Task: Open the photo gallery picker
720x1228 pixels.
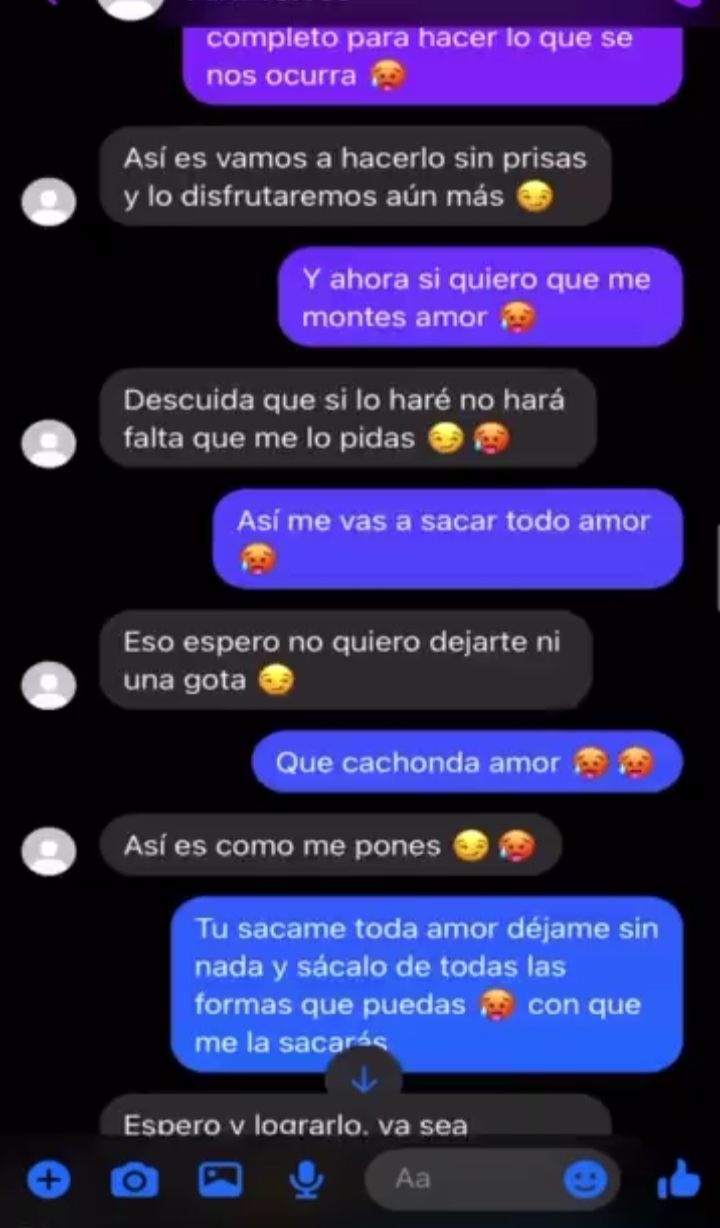Action: 220,1181
